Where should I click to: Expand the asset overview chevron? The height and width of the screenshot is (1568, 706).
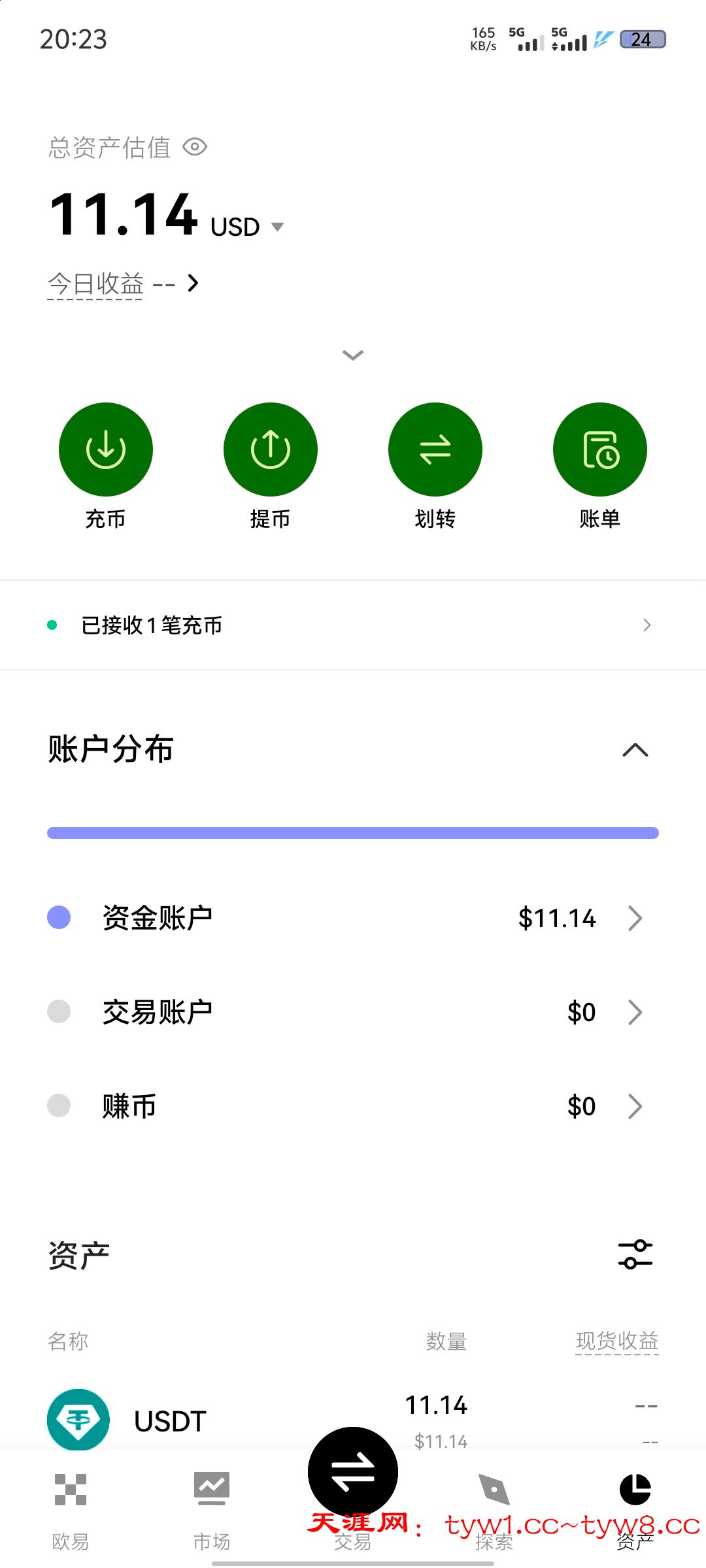(353, 355)
